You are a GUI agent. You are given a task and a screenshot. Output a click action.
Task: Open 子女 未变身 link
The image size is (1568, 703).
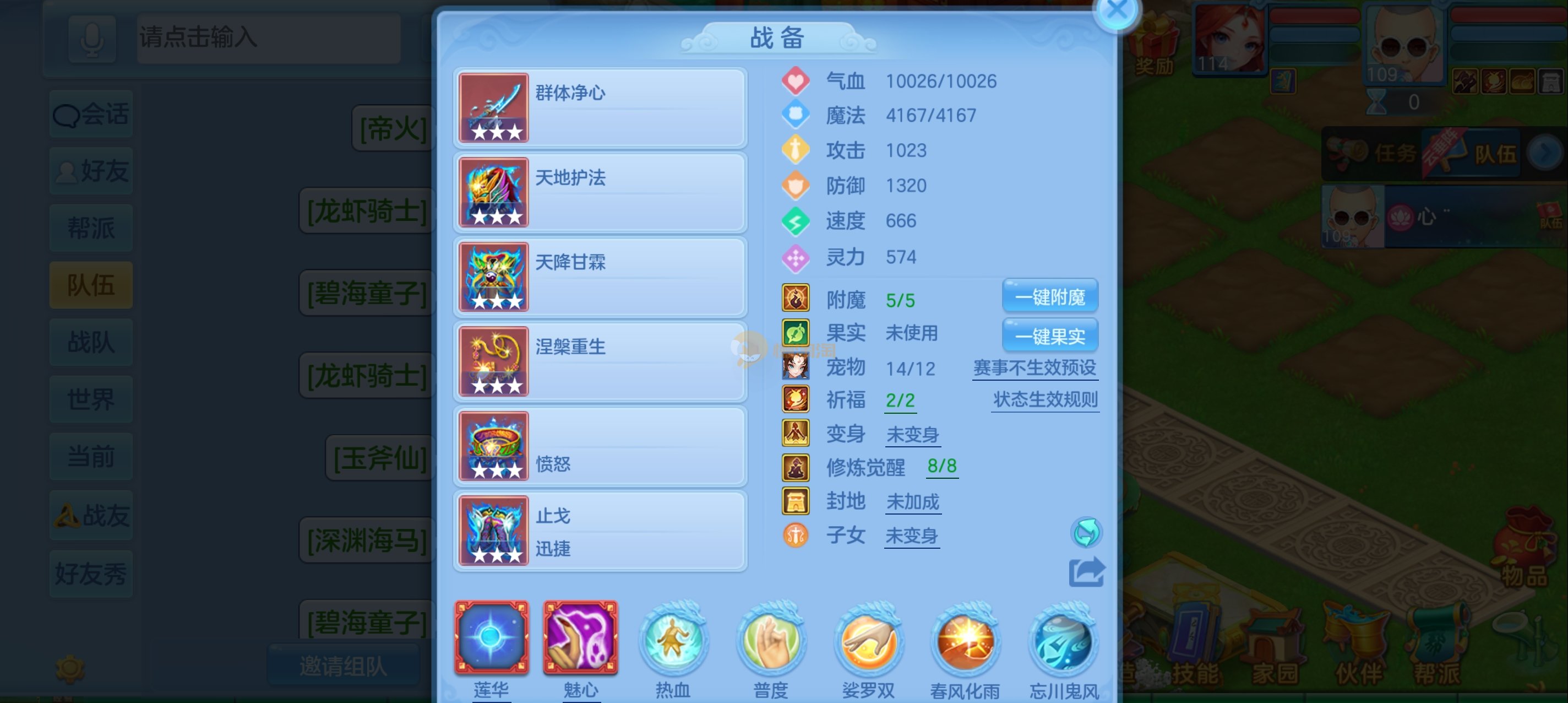pos(911,536)
